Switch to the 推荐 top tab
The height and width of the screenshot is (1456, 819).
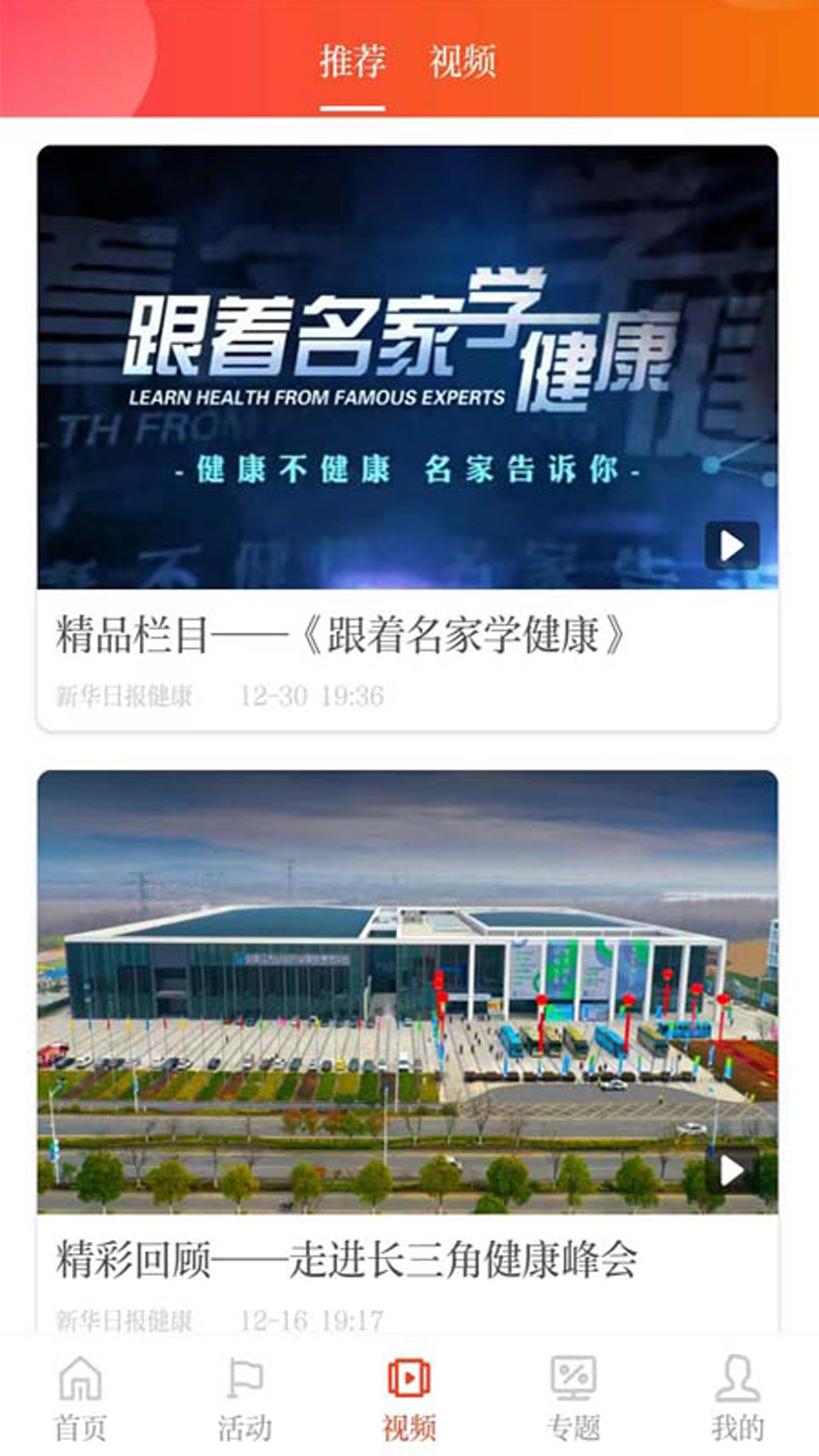click(353, 62)
